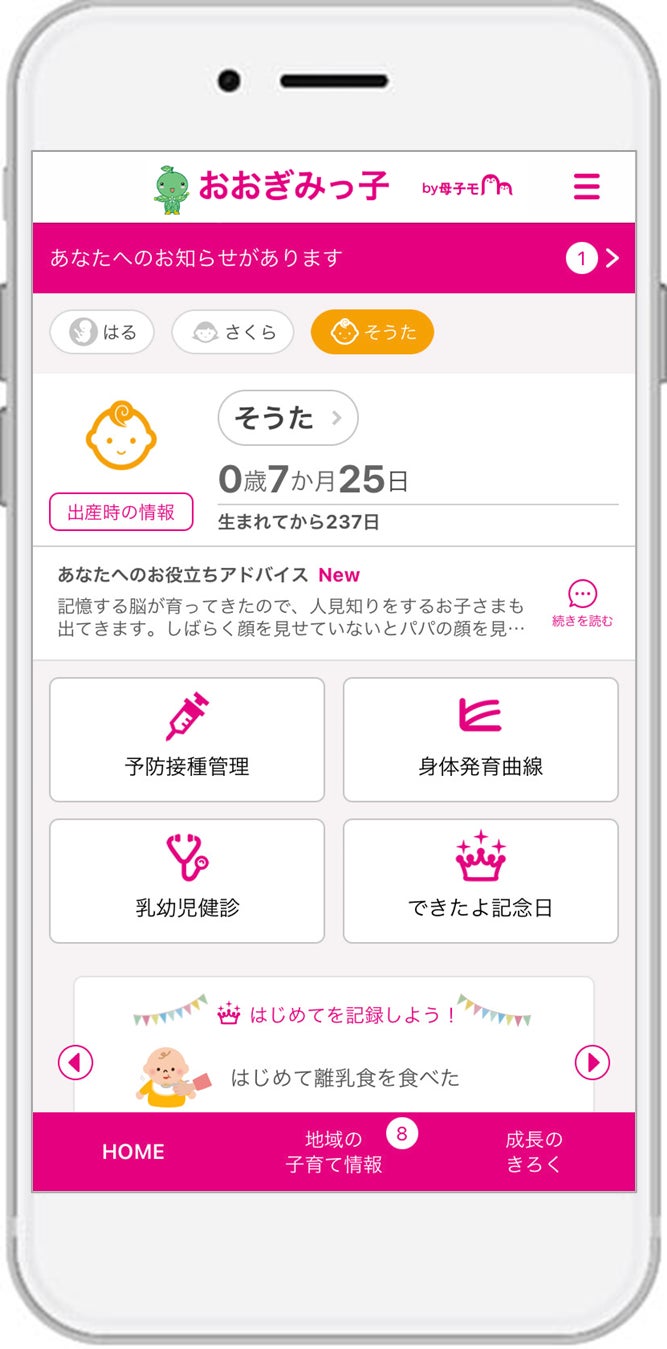
Task: Switch to the はる profile chip
Action: (x=102, y=332)
